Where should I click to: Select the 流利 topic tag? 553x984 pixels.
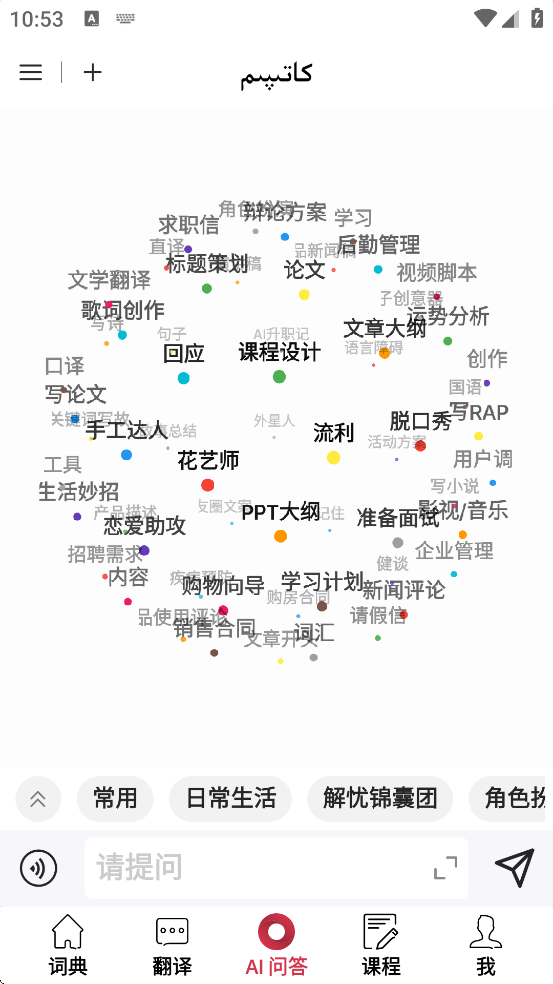tap(333, 433)
